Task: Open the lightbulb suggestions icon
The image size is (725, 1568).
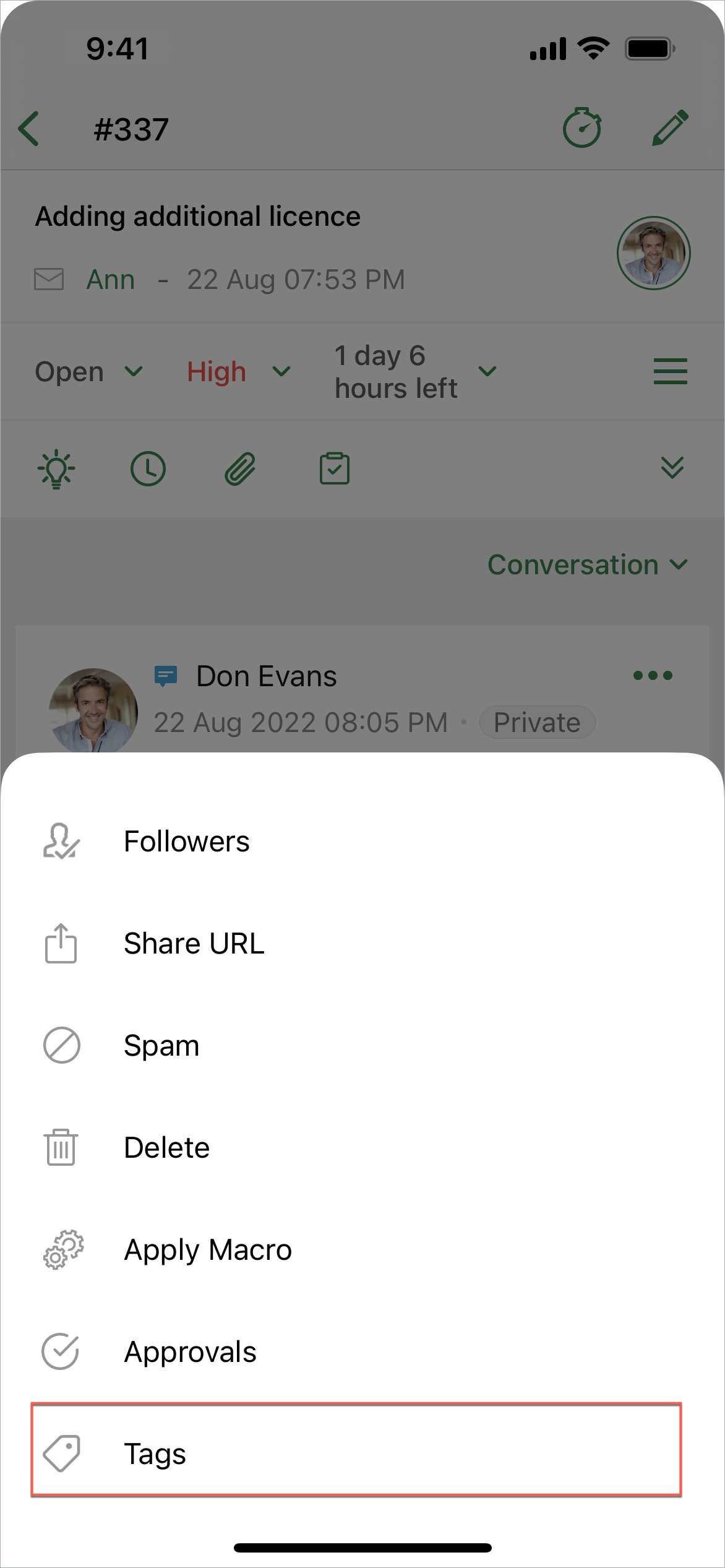Action: pos(56,468)
